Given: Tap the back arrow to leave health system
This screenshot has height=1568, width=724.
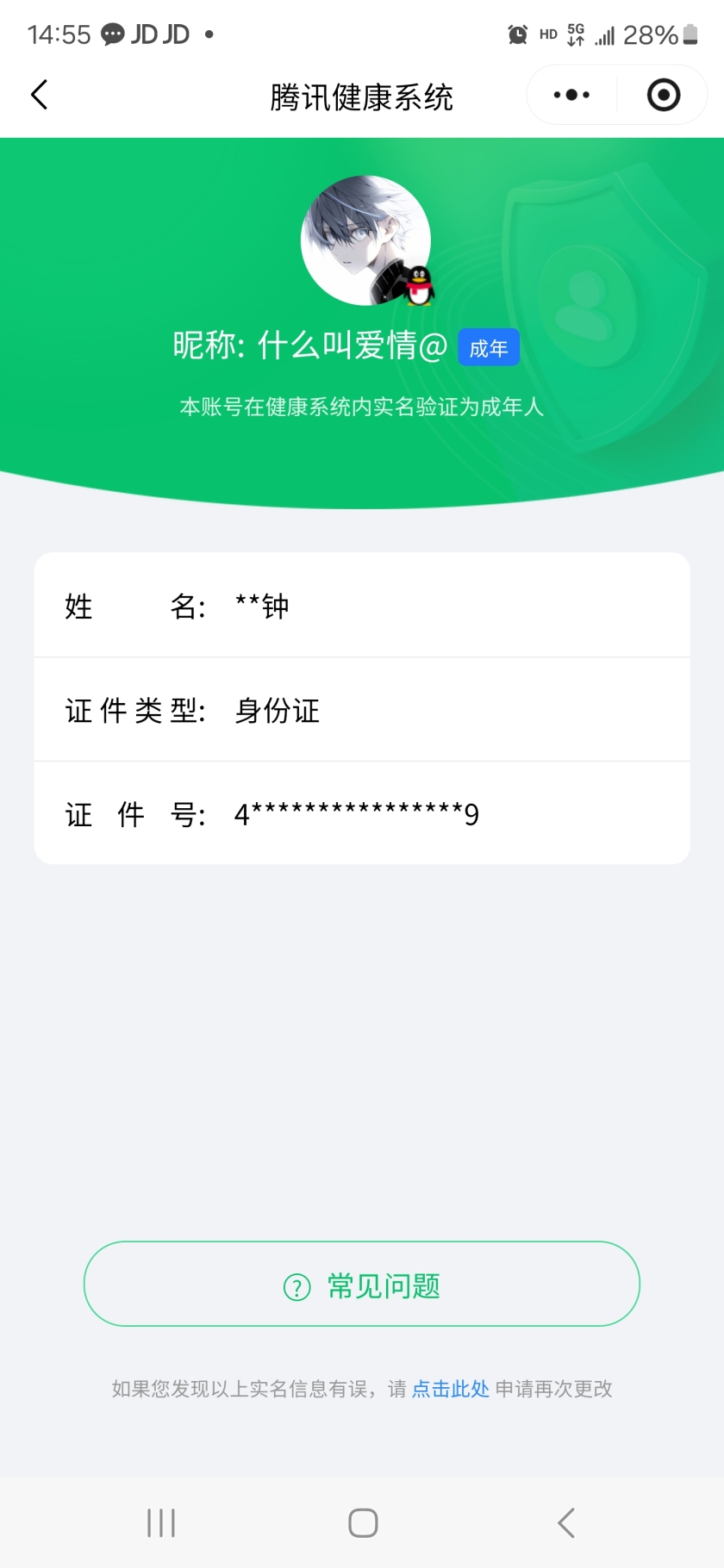Looking at the screenshot, I should tap(39, 95).
